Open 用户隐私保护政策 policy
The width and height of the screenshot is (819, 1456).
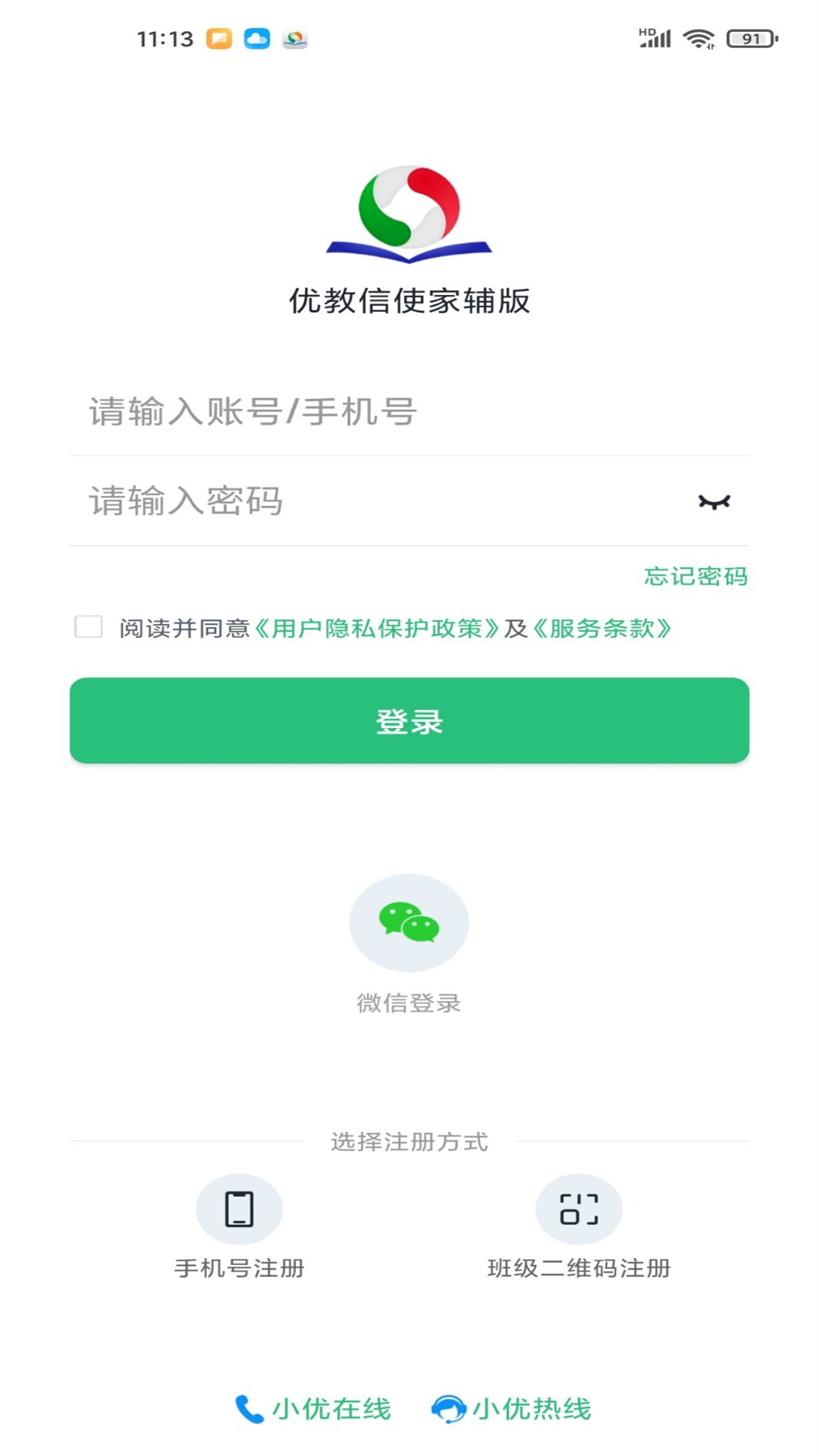pos(377,626)
